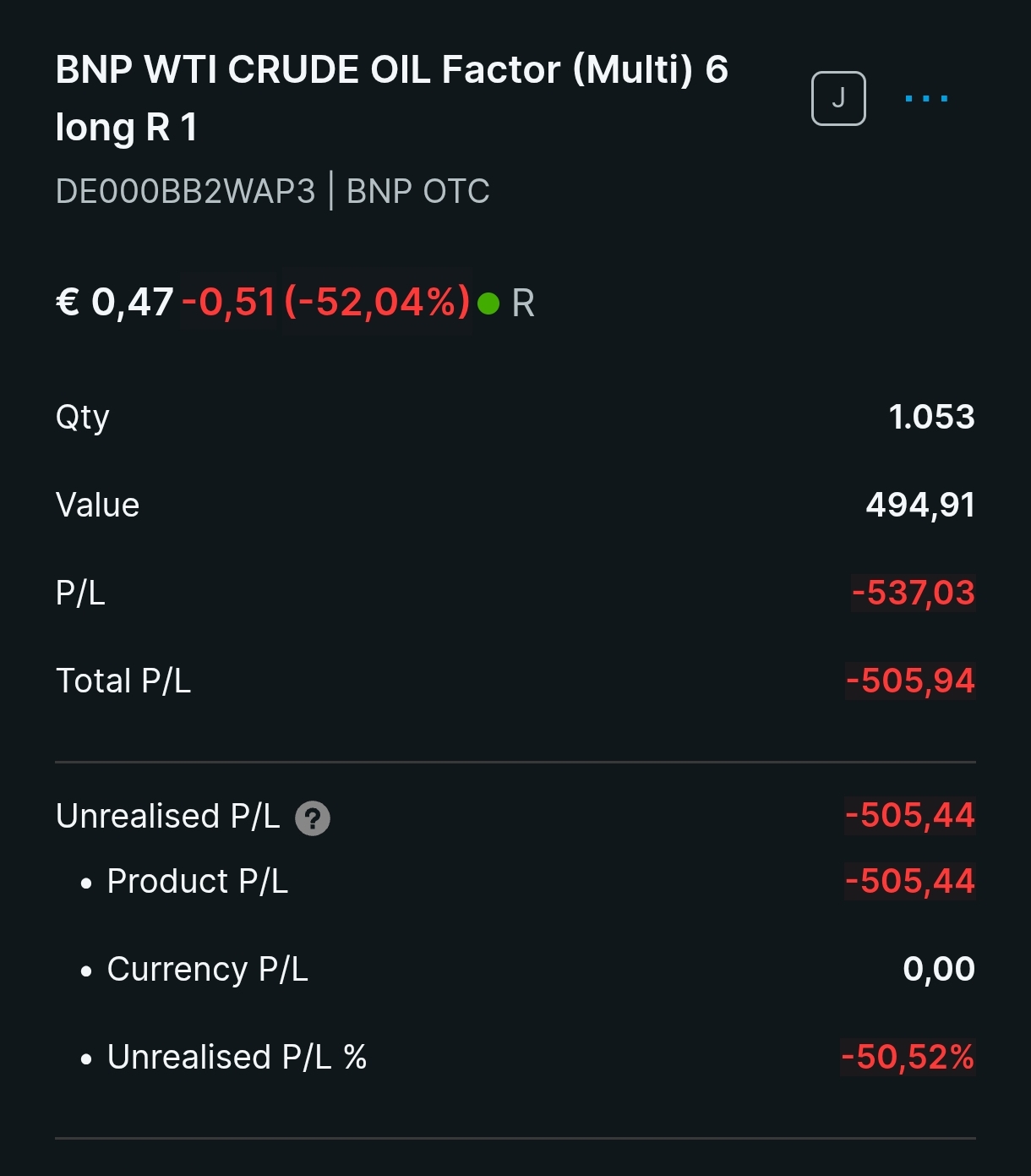The height and width of the screenshot is (1176, 1031).
Task: Tap the J badge beside the product title
Action: (838, 99)
